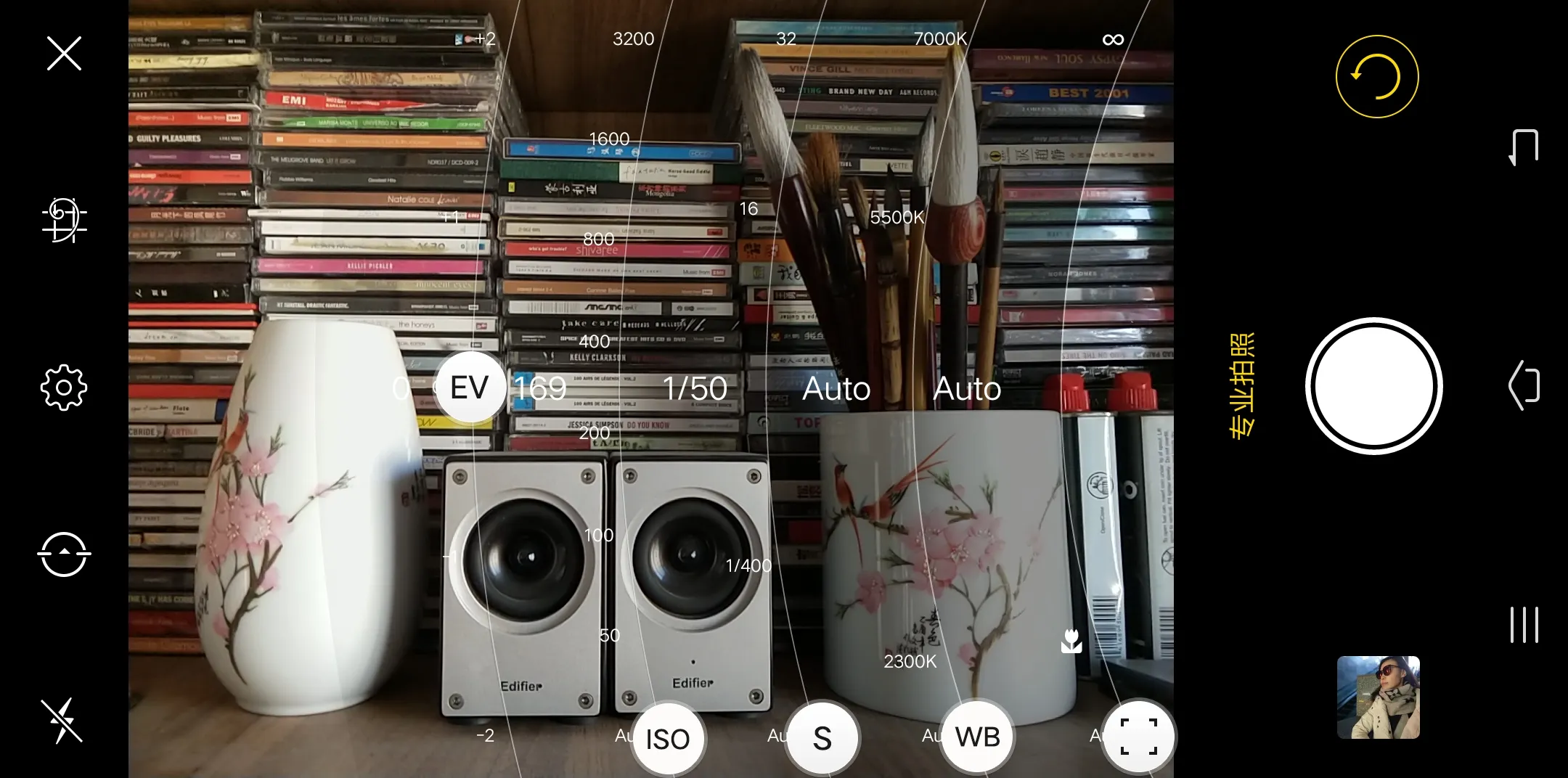Close the pro camera mode
Viewport: 1568px width, 778px height.
(64, 54)
